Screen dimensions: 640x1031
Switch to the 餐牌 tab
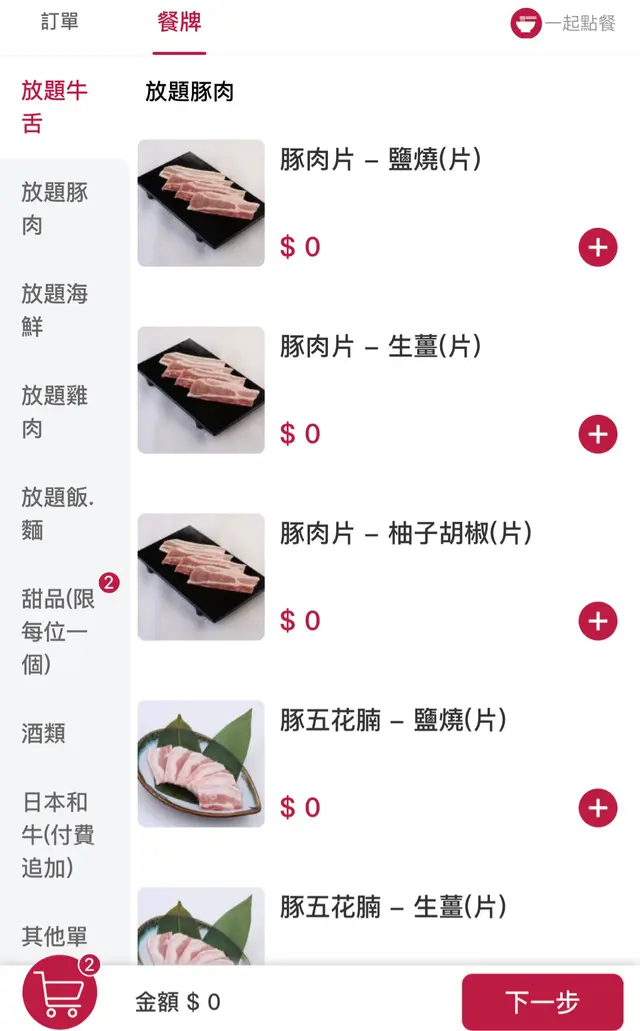click(x=180, y=22)
